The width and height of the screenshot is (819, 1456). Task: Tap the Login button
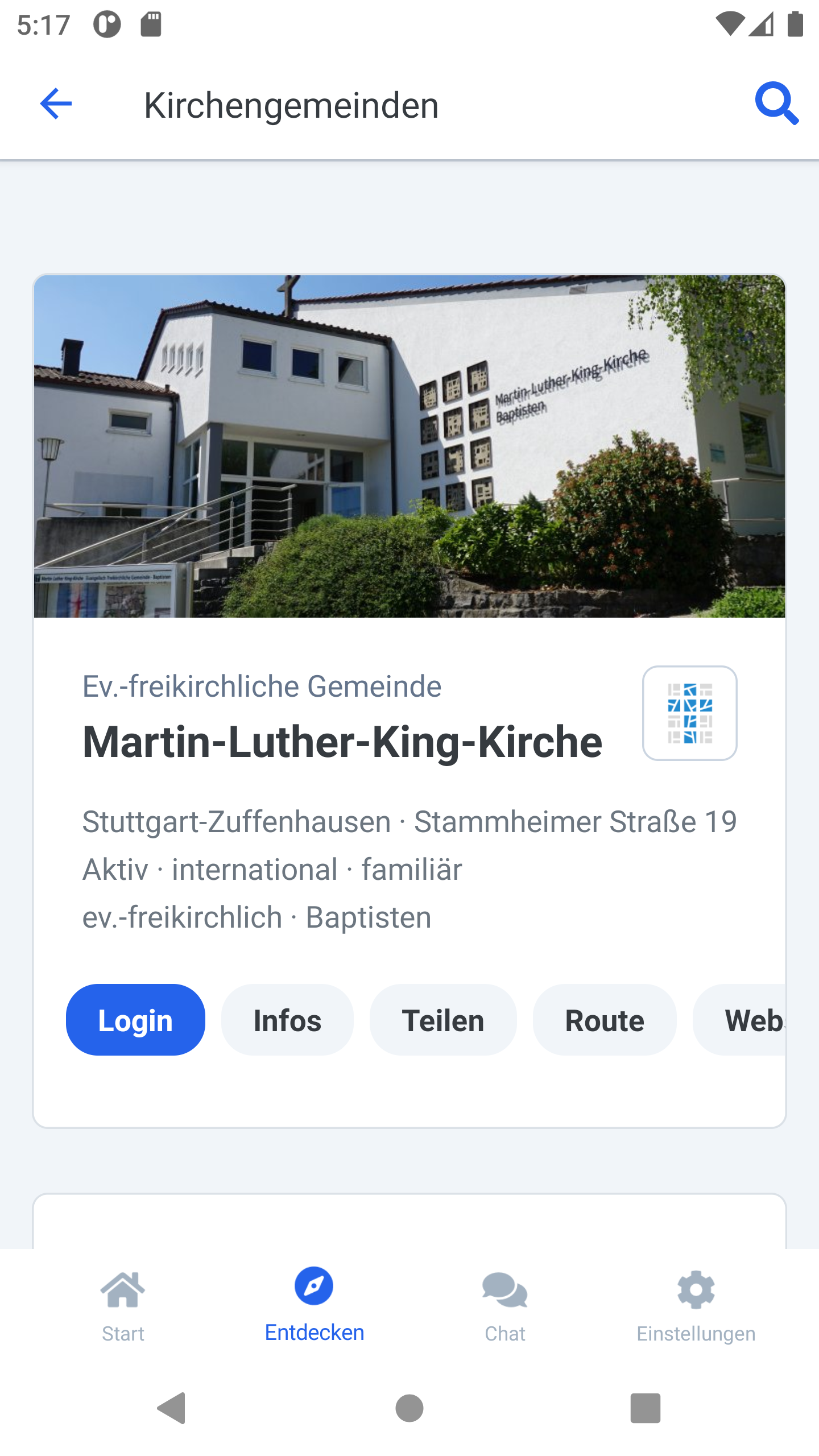point(135,1020)
